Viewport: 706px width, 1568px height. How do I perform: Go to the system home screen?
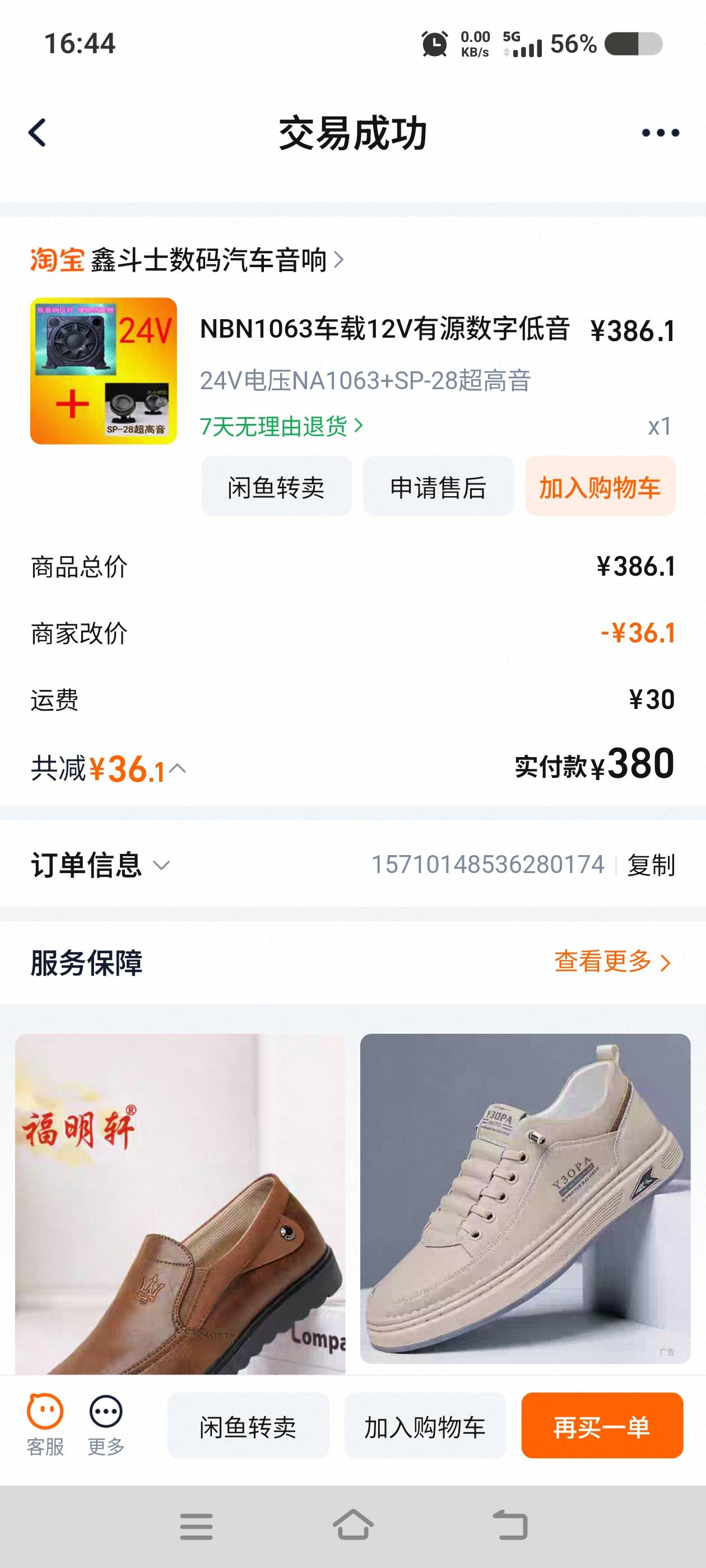click(x=354, y=1525)
